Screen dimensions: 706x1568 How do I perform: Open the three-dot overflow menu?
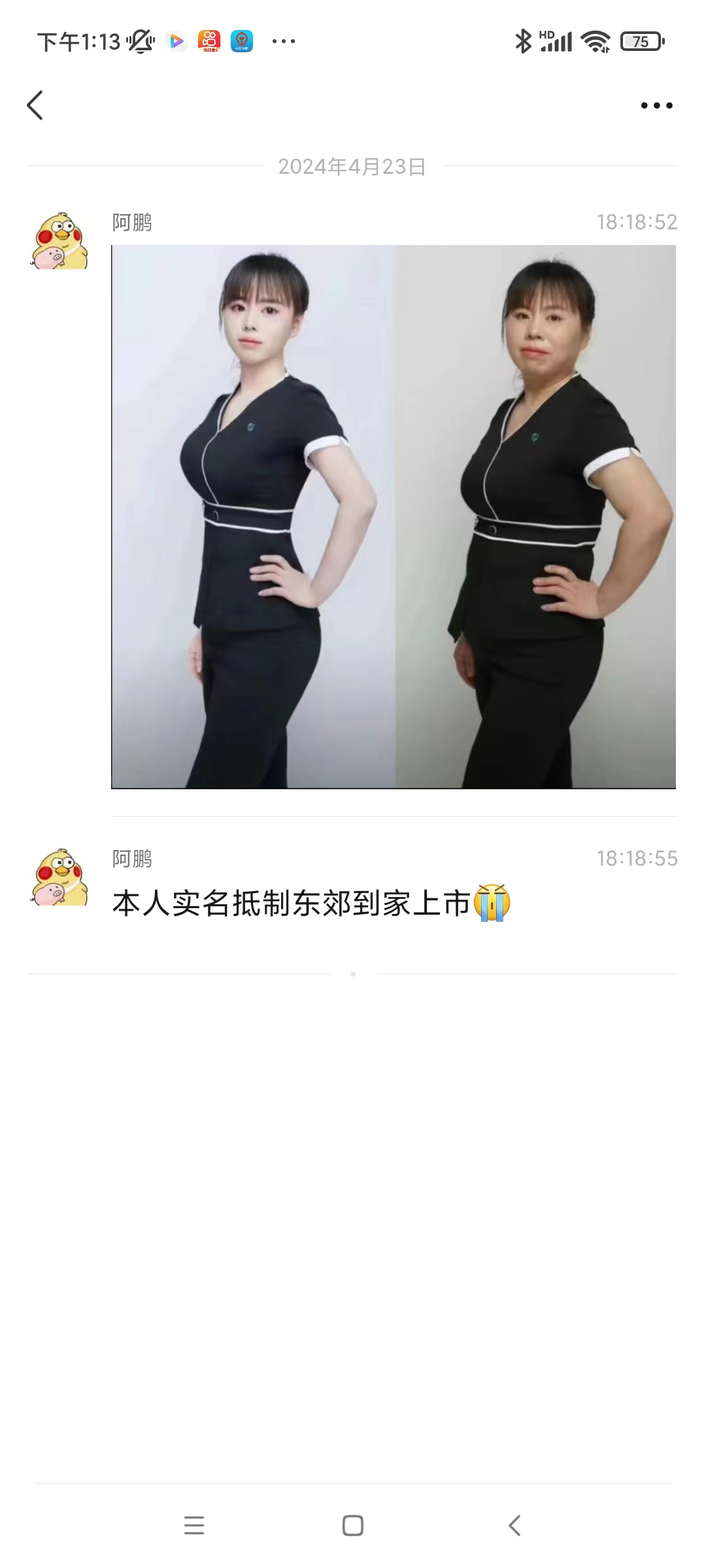pyautogui.click(x=656, y=105)
